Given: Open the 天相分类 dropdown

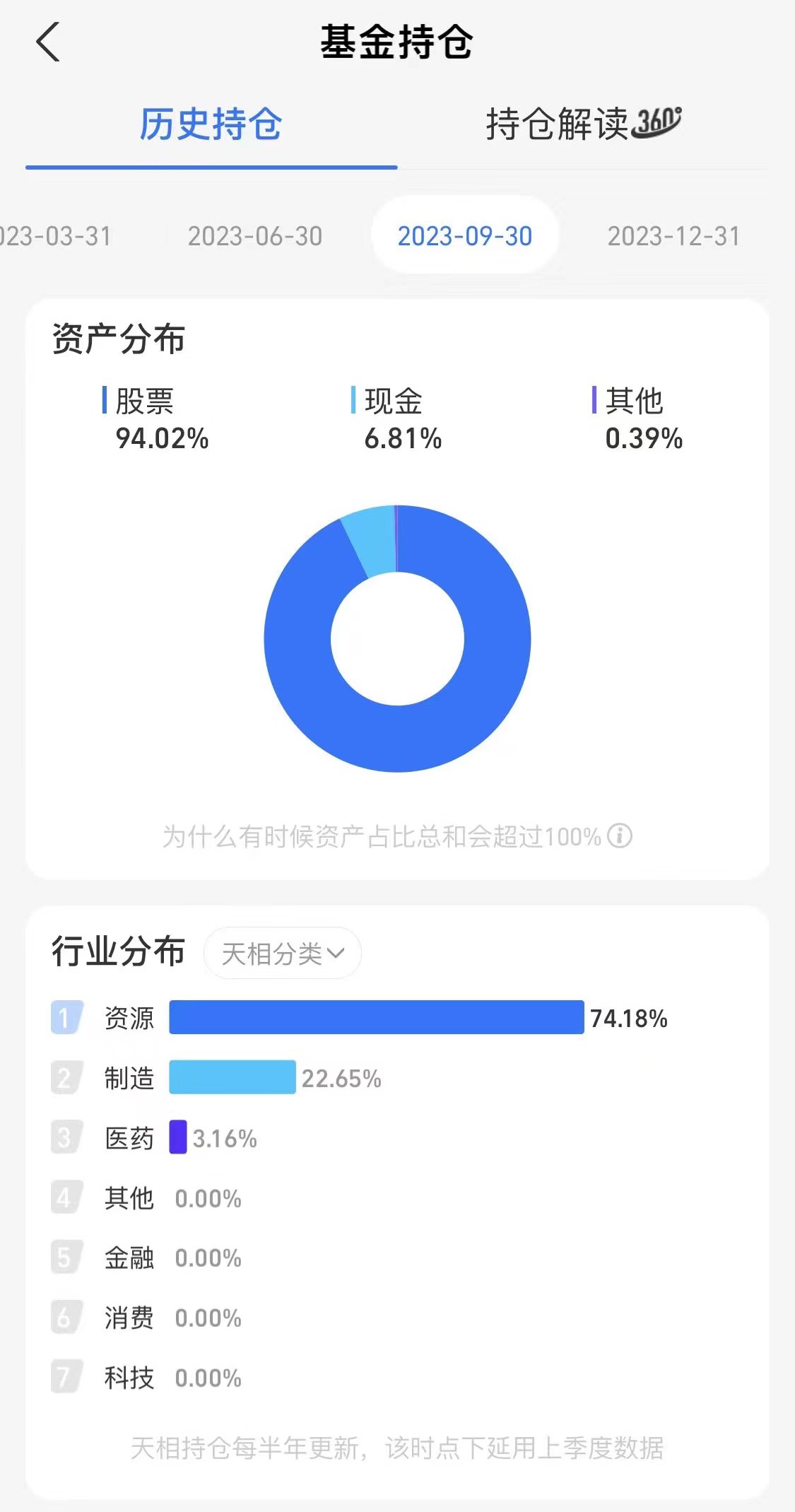Looking at the screenshot, I should (283, 953).
